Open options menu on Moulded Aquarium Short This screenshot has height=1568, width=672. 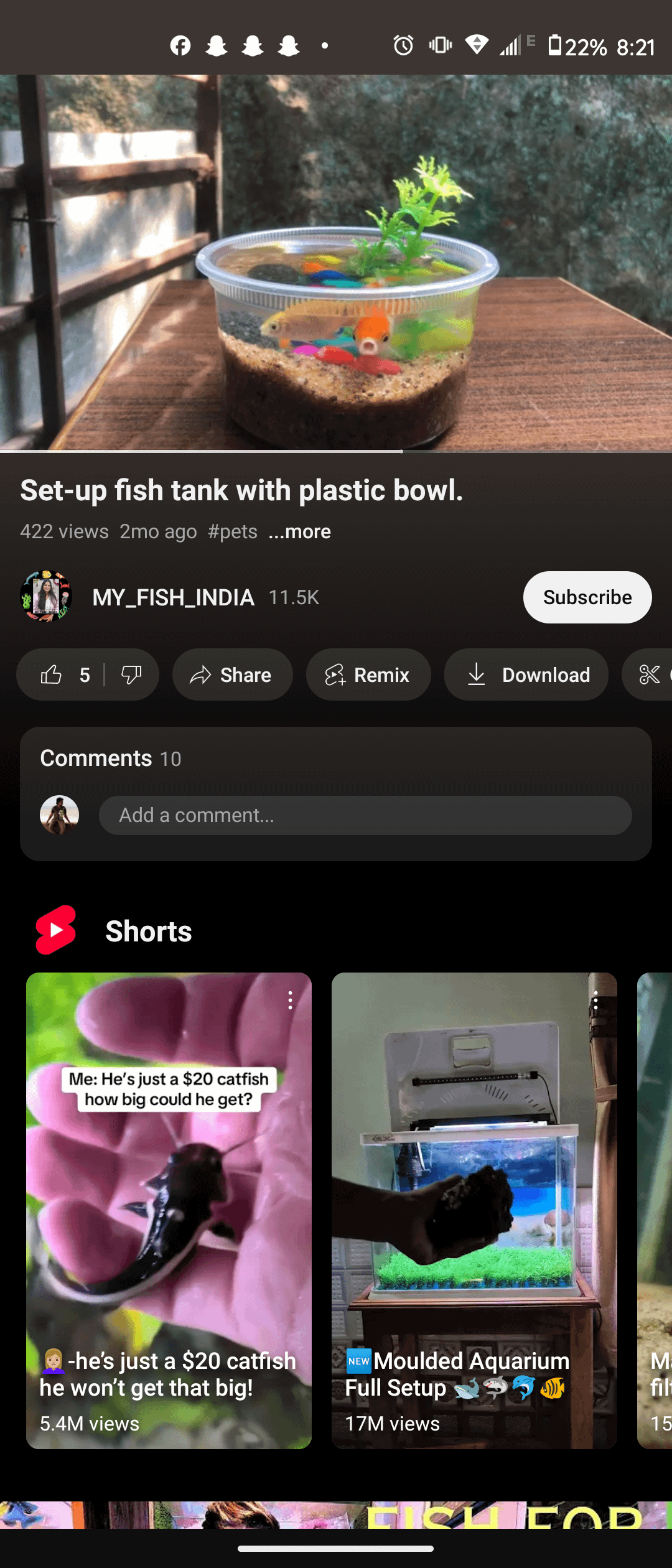595,1001
